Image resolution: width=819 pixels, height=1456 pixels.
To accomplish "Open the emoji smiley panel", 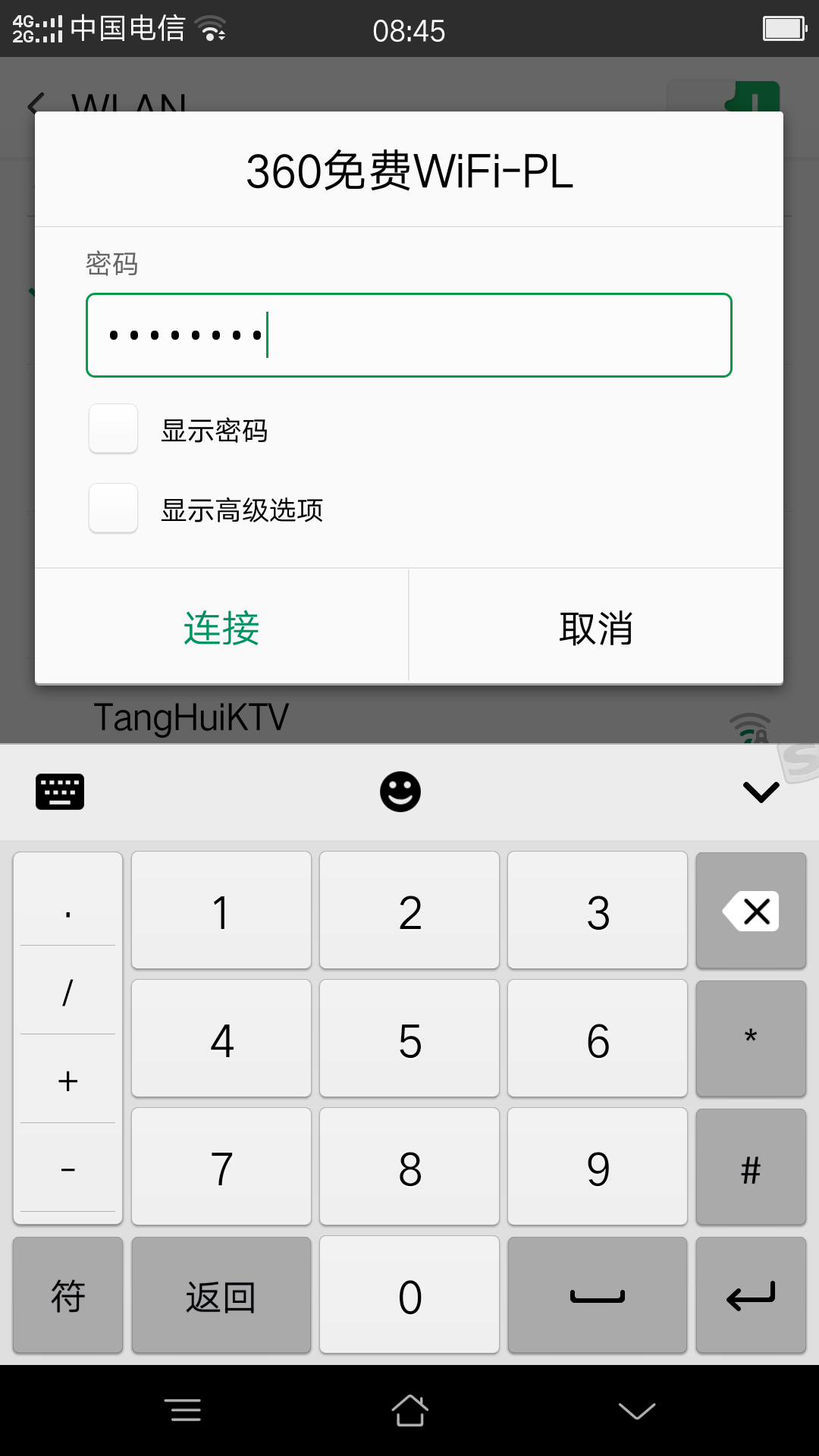I will [x=400, y=792].
